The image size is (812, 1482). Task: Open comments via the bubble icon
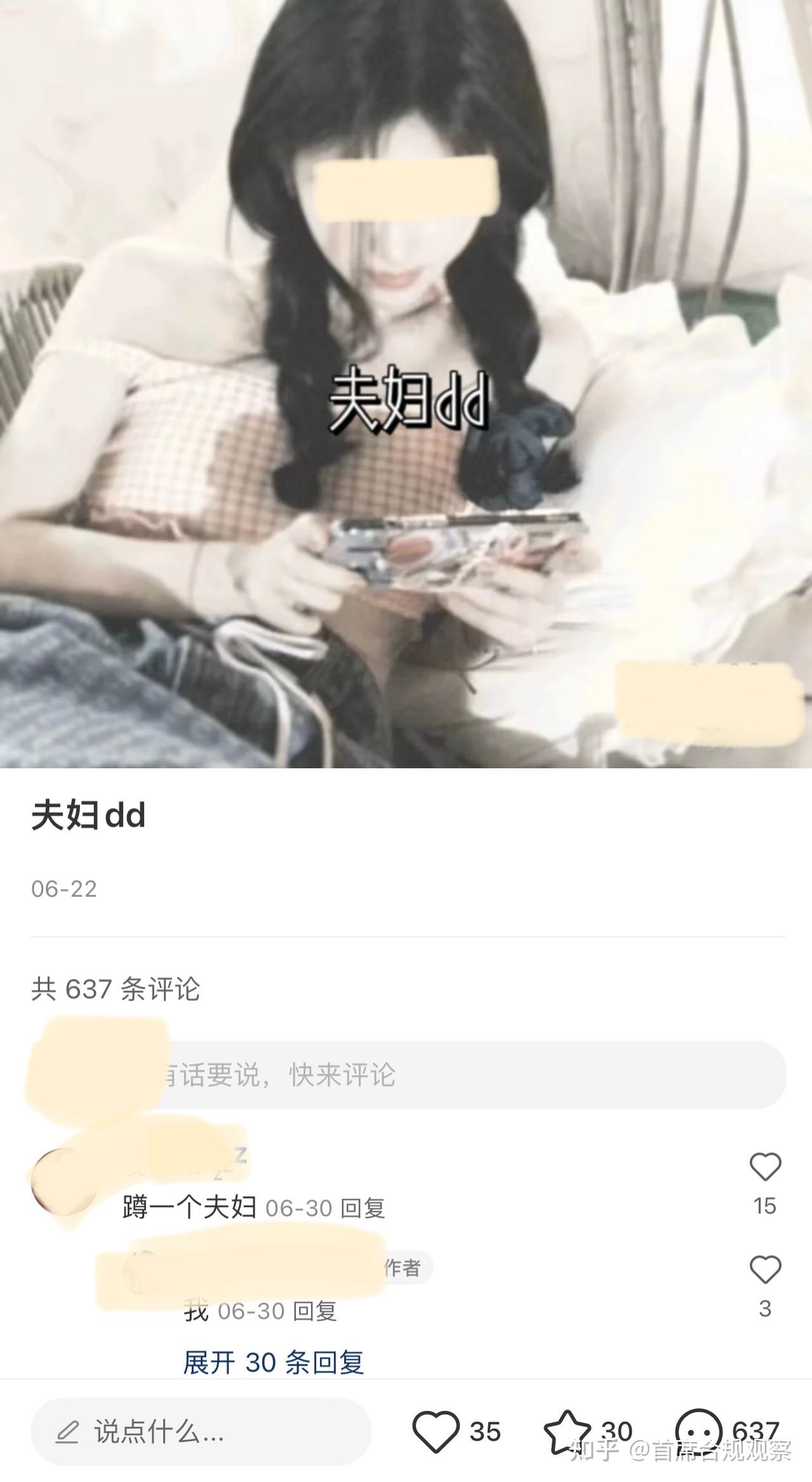click(x=699, y=1431)
